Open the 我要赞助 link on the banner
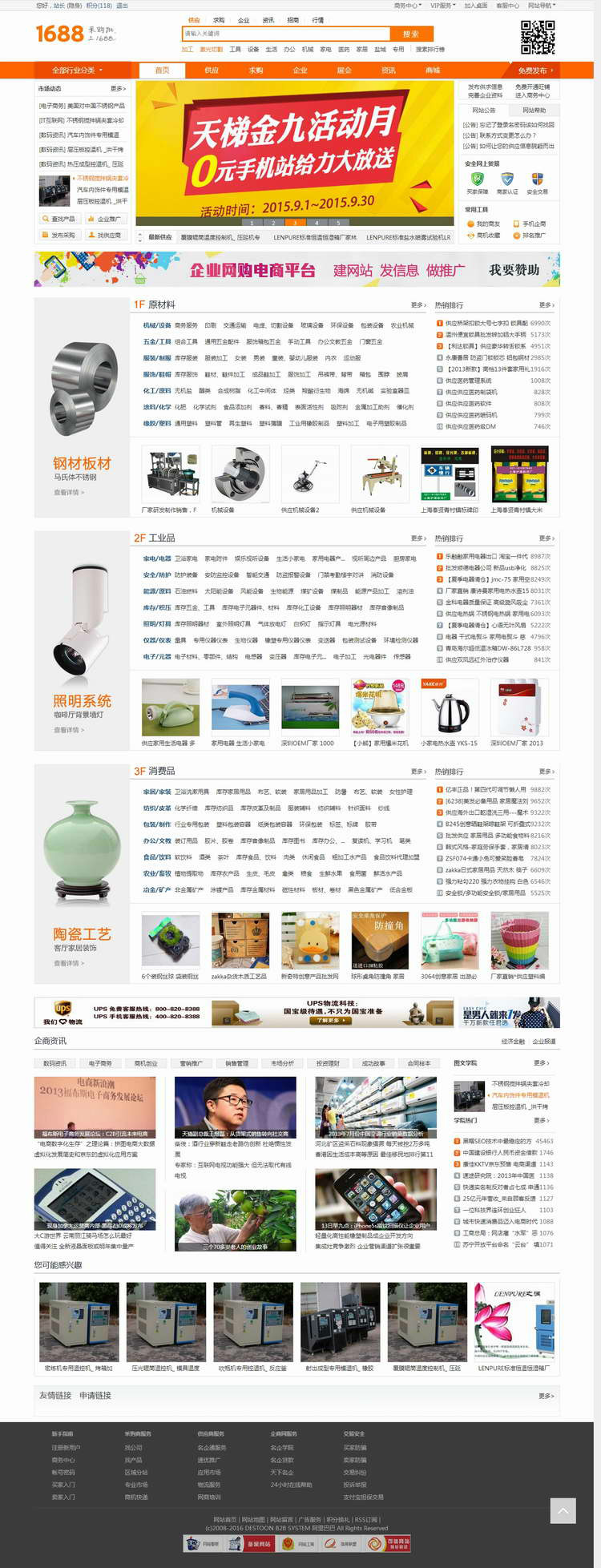The height and width of the screenshot is (1568, 601). [514, 270]
